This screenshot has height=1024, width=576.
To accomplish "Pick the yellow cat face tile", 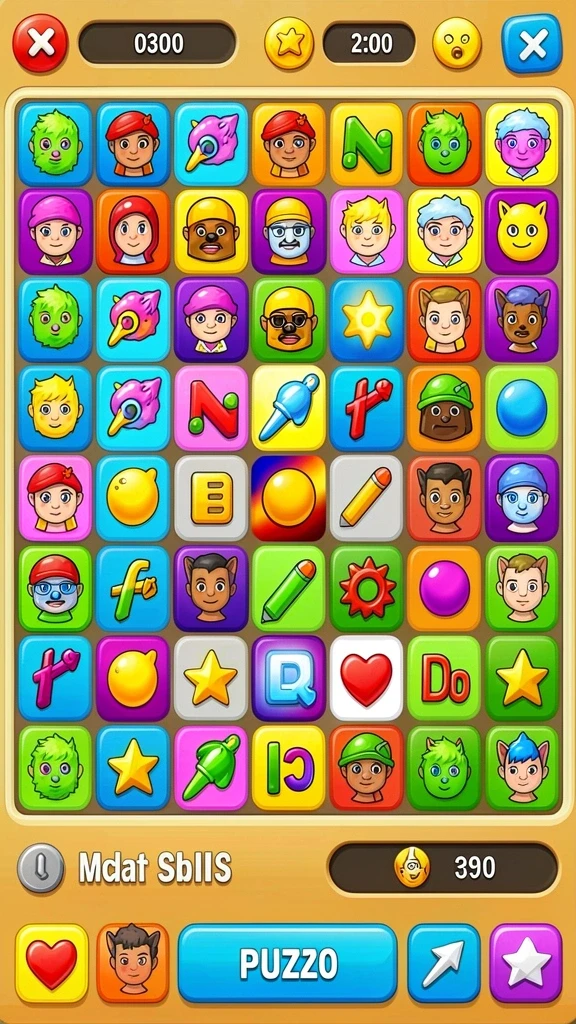I will click(x=522, y=231).
